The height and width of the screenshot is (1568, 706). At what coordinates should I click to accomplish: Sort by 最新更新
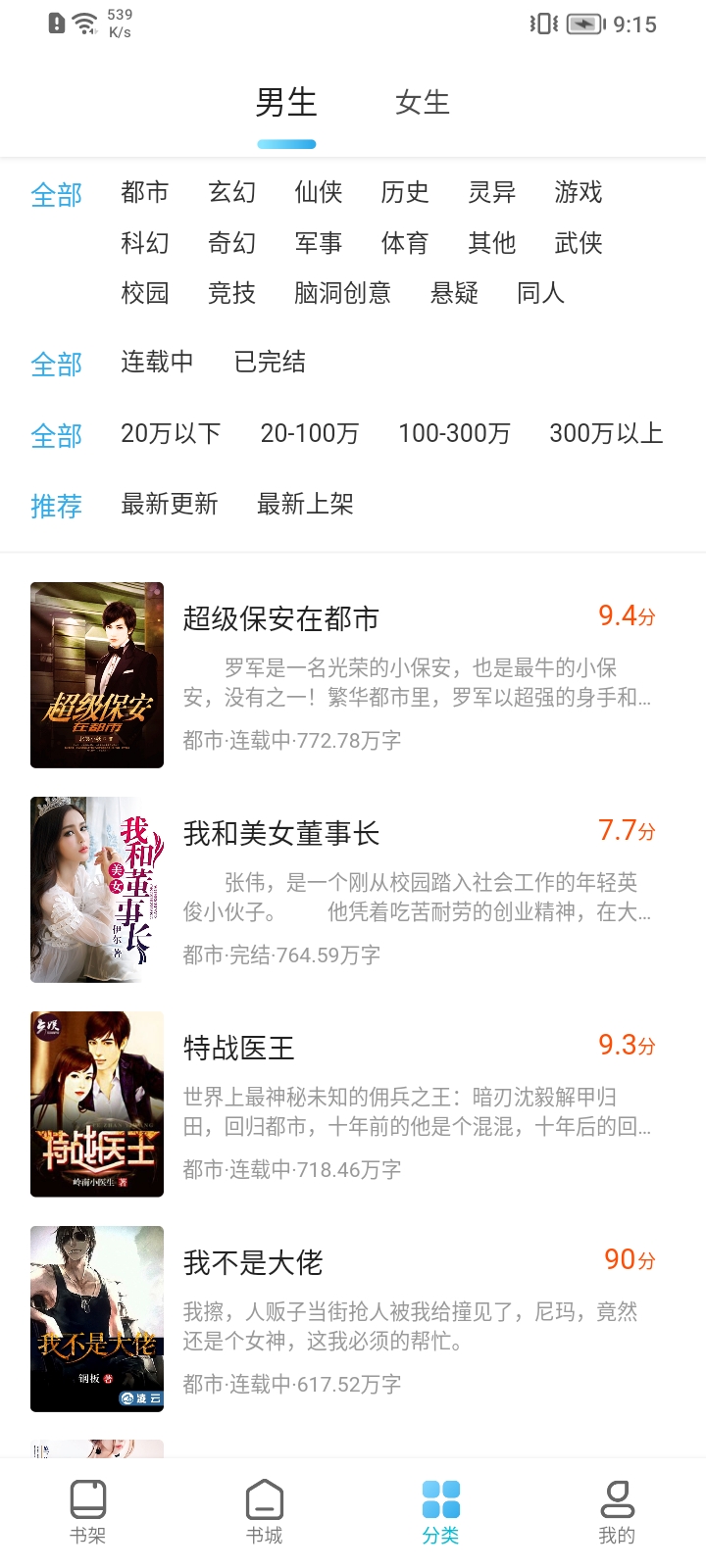[x=171, y=504]
